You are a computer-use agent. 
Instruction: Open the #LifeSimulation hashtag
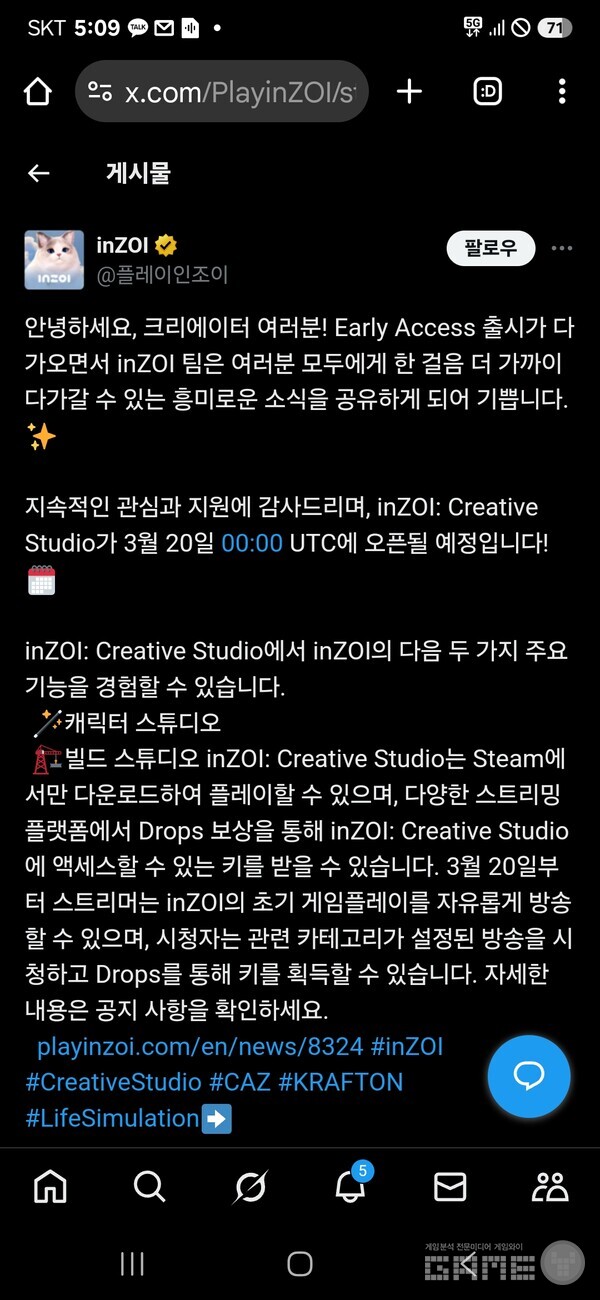(x=112, y=1118)
